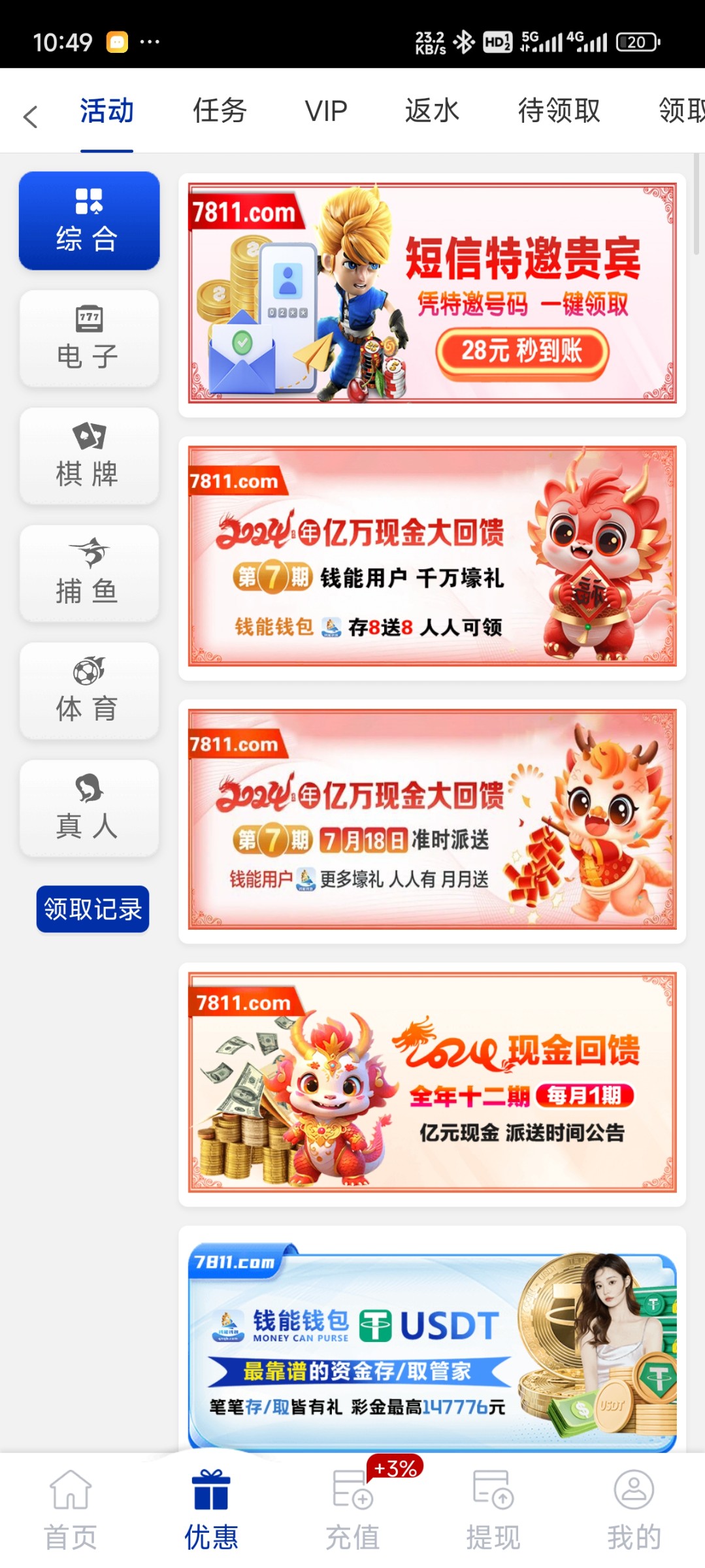This screenshot has height=1568, width=705.
Task: Open the 待领取 tab
Action: 559,110
